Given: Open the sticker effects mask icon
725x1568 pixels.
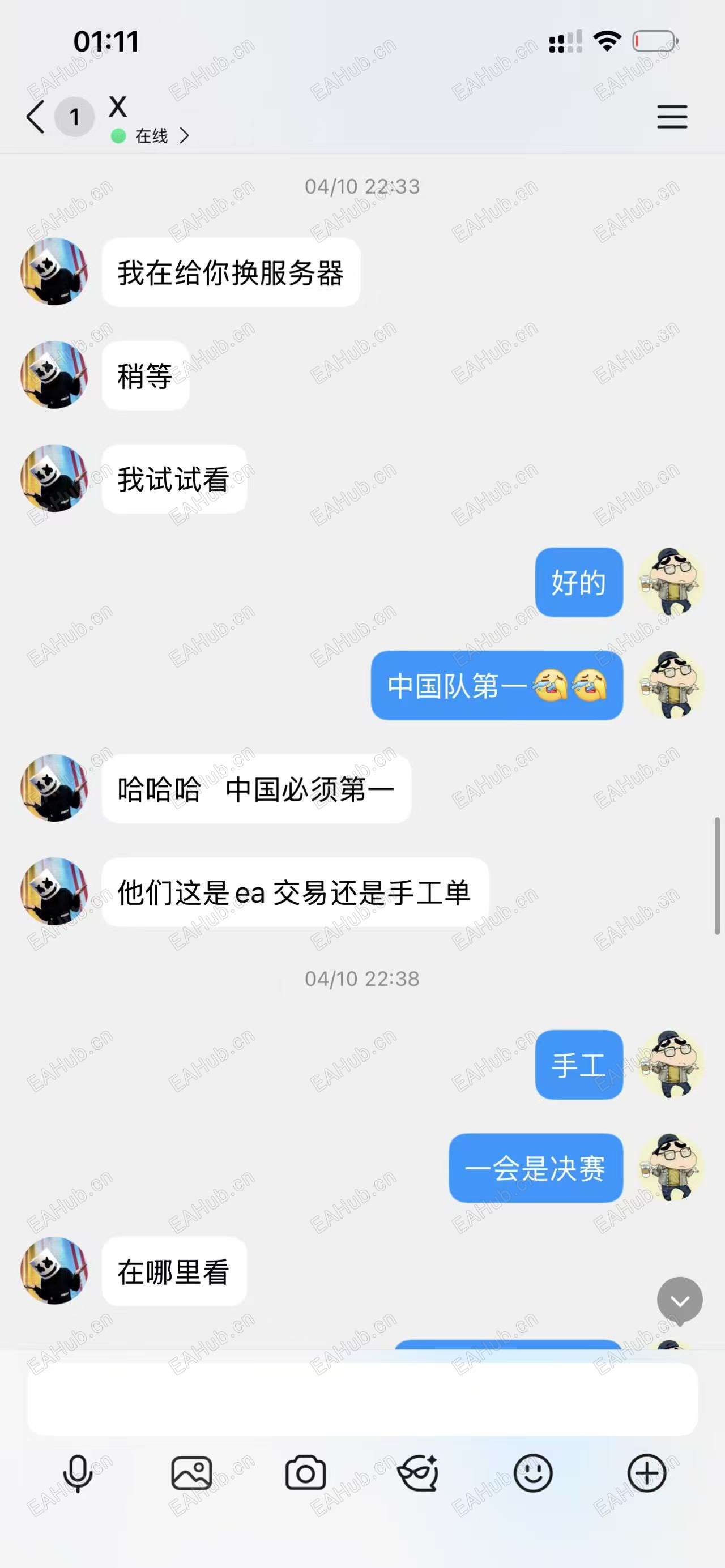Looking at the screenshot, I should pyautogui.click(x=418, y=1473).
